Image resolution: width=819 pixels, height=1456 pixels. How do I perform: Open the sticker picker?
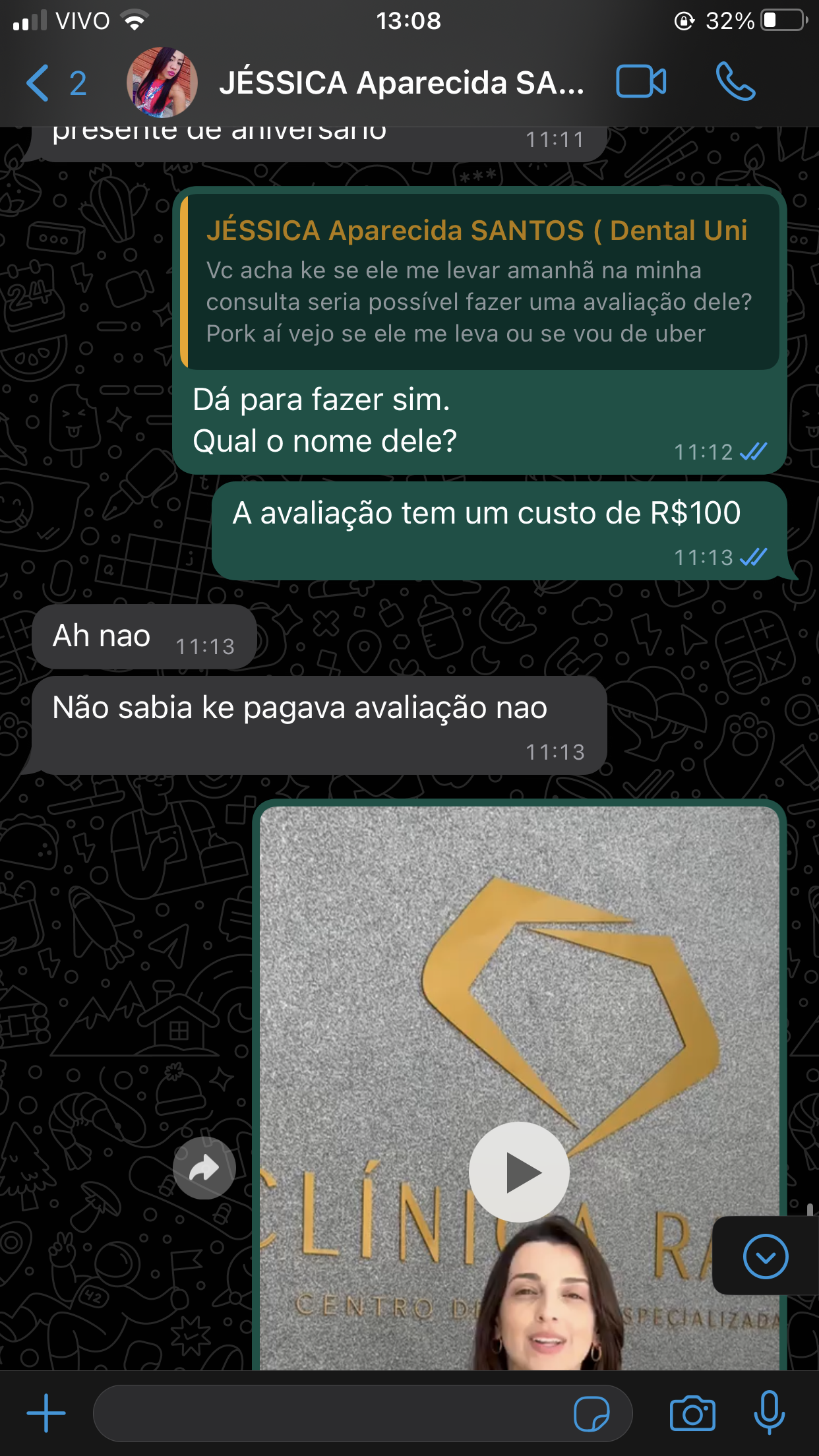[591, 1413]
